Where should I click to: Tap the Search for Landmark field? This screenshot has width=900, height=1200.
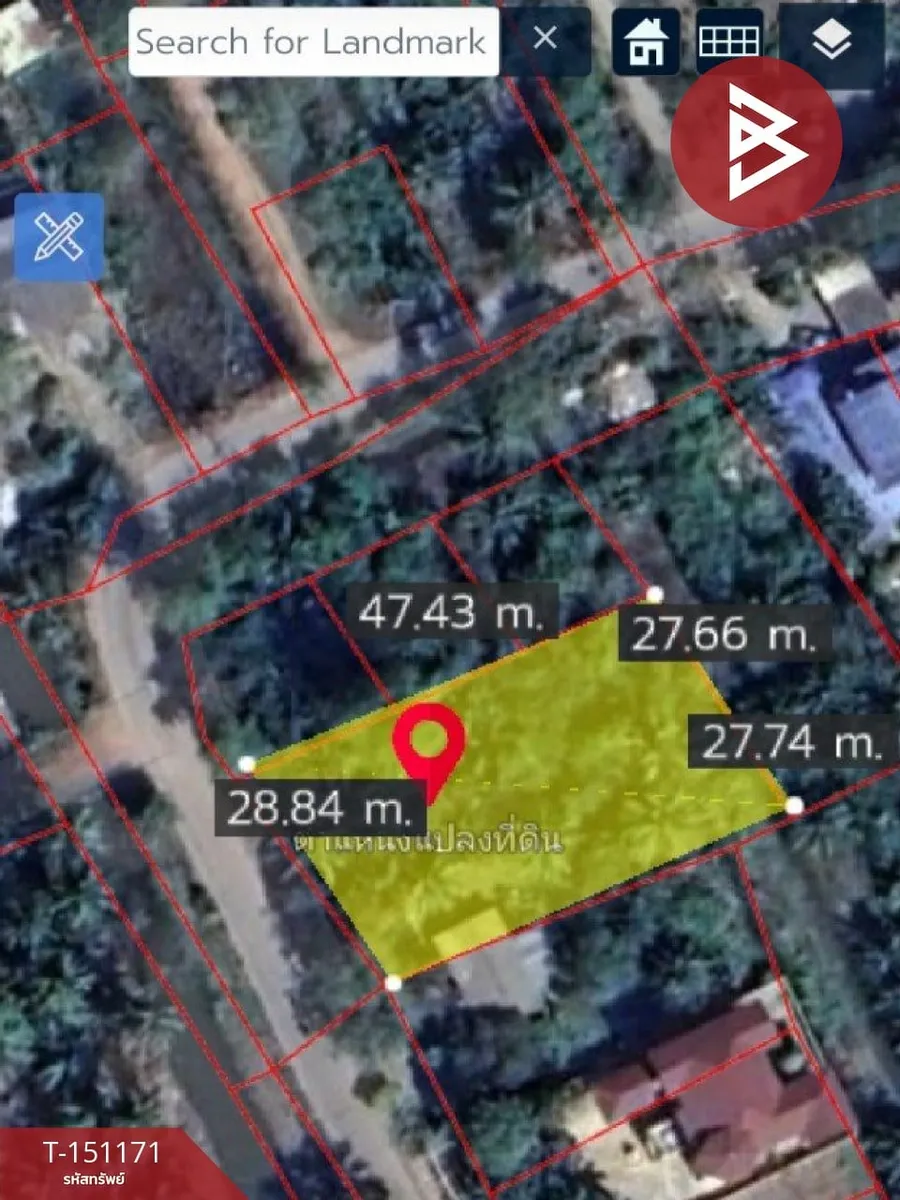tap(313, 42)
